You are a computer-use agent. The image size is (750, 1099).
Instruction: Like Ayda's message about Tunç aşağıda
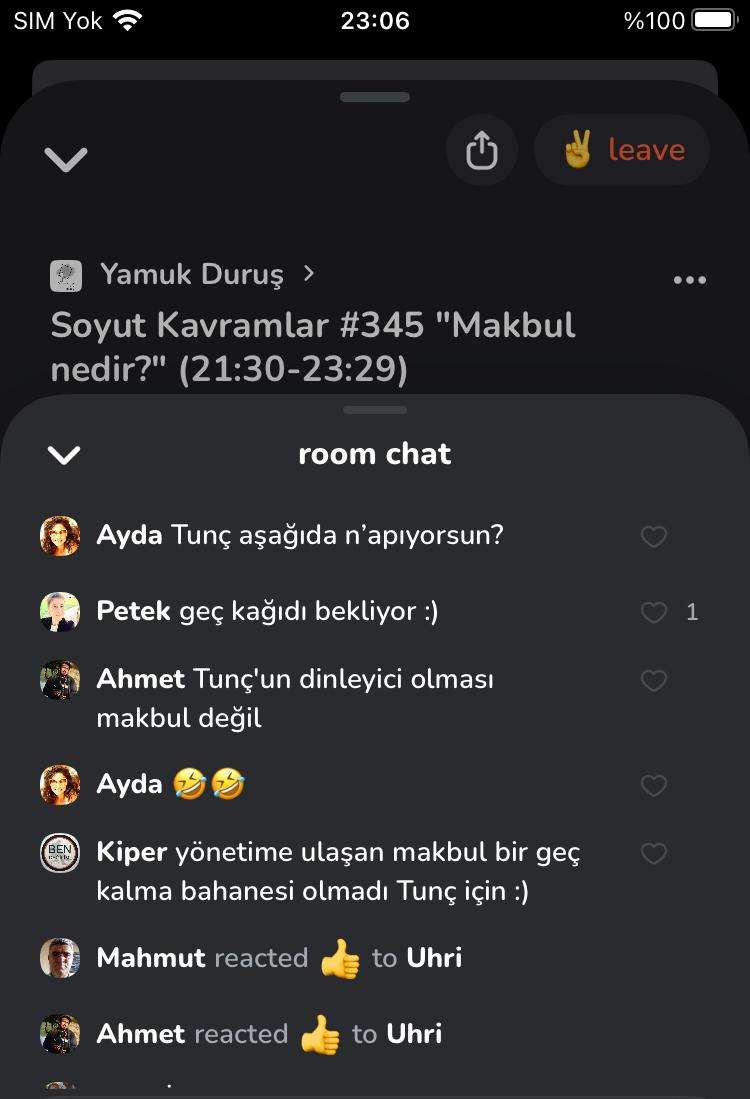pos(653,537)
